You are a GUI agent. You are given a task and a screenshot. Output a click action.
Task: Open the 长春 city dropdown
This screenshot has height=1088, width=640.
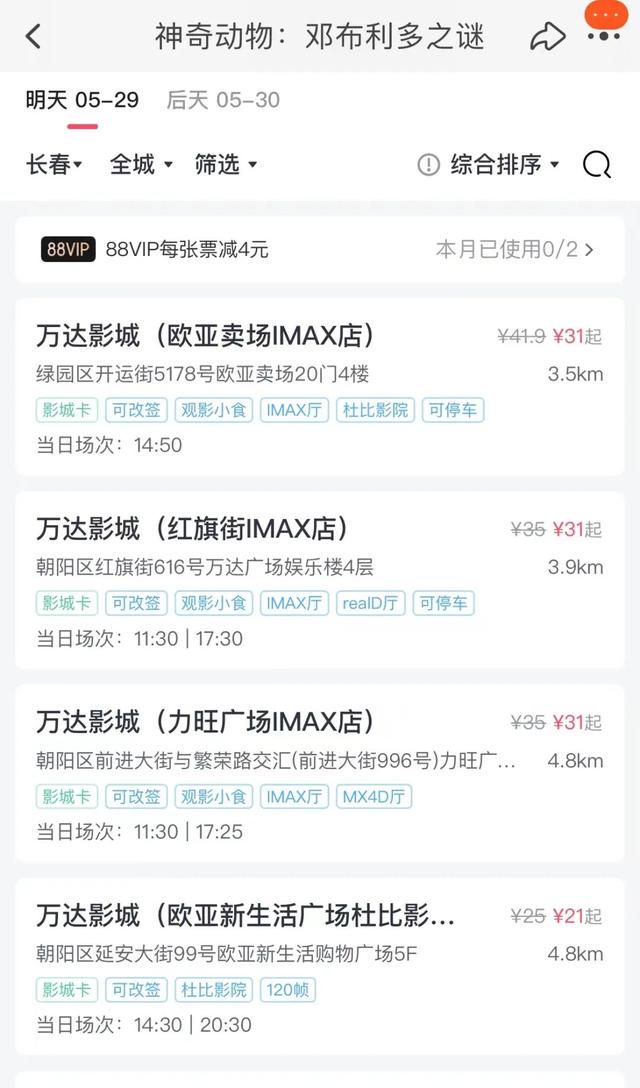pyautogui.click(x=54, y=164)
